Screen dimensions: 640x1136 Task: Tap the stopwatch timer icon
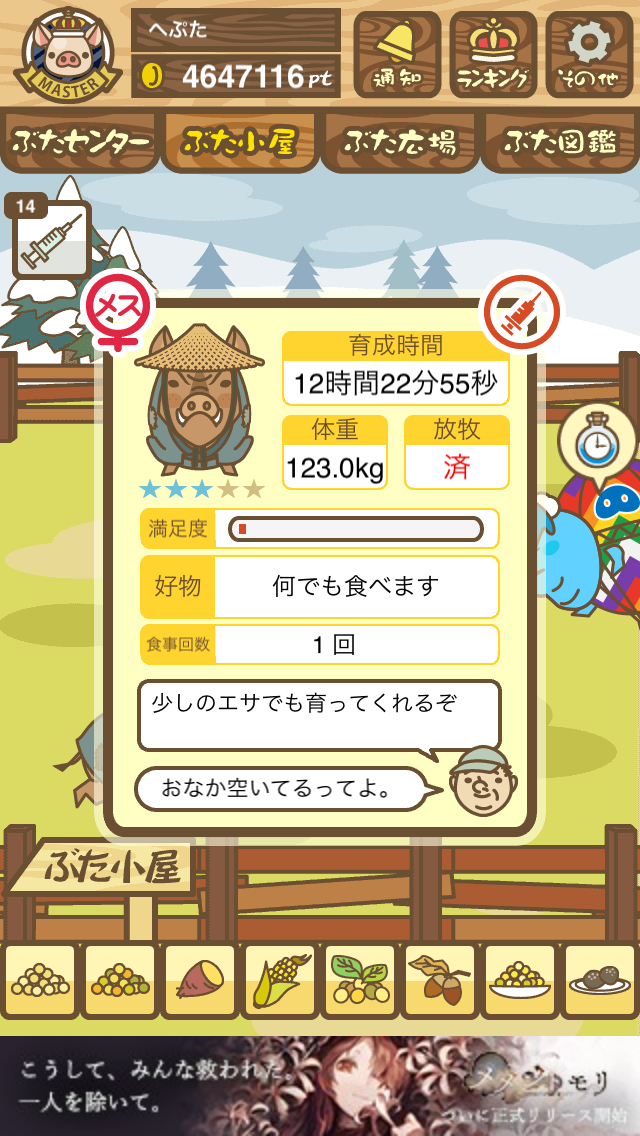(597, 439)
